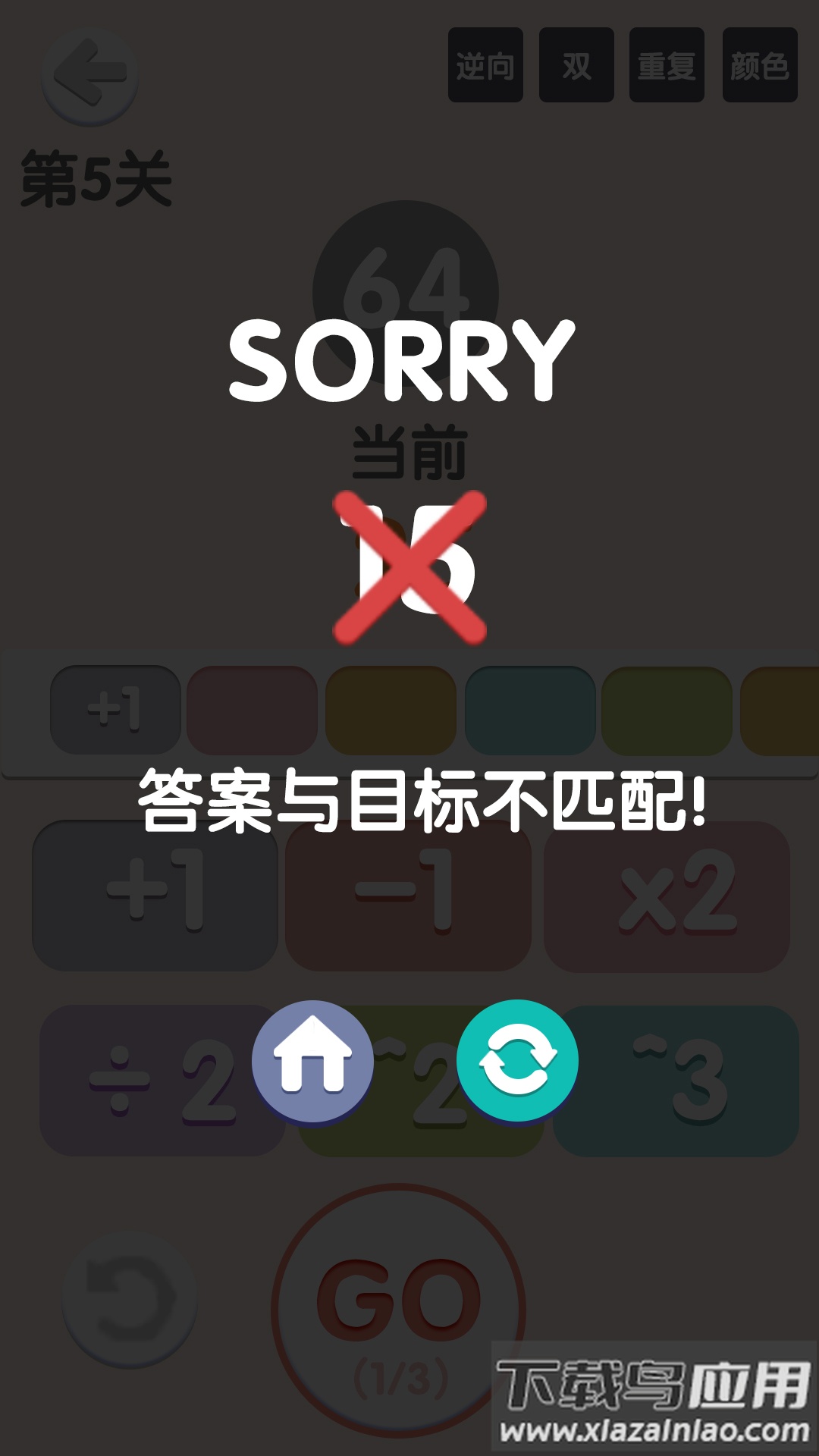Go to the home screen via house icon
The image size is (819, 1456).
click(312, 1059)
